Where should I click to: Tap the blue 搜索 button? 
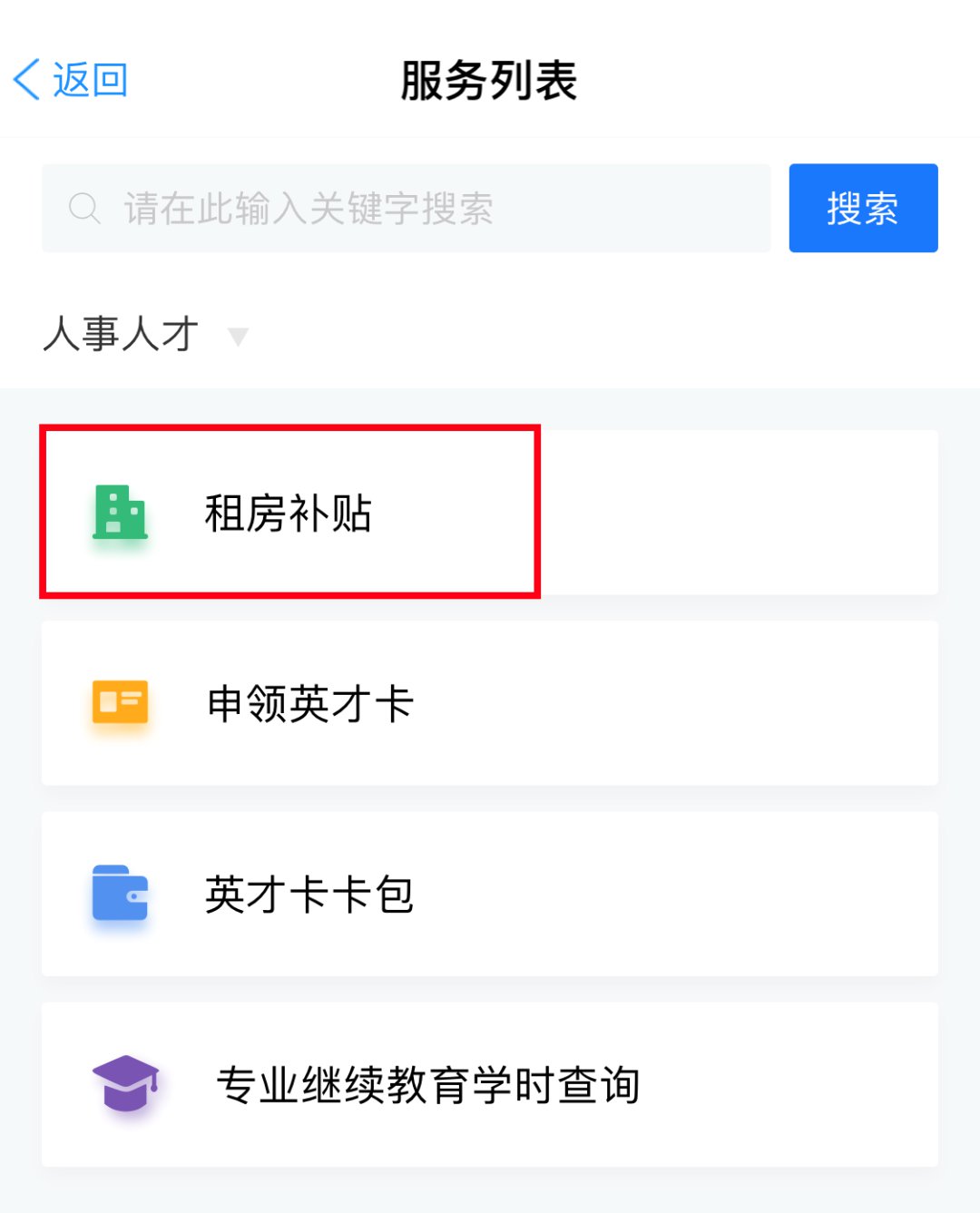[862, 209]
